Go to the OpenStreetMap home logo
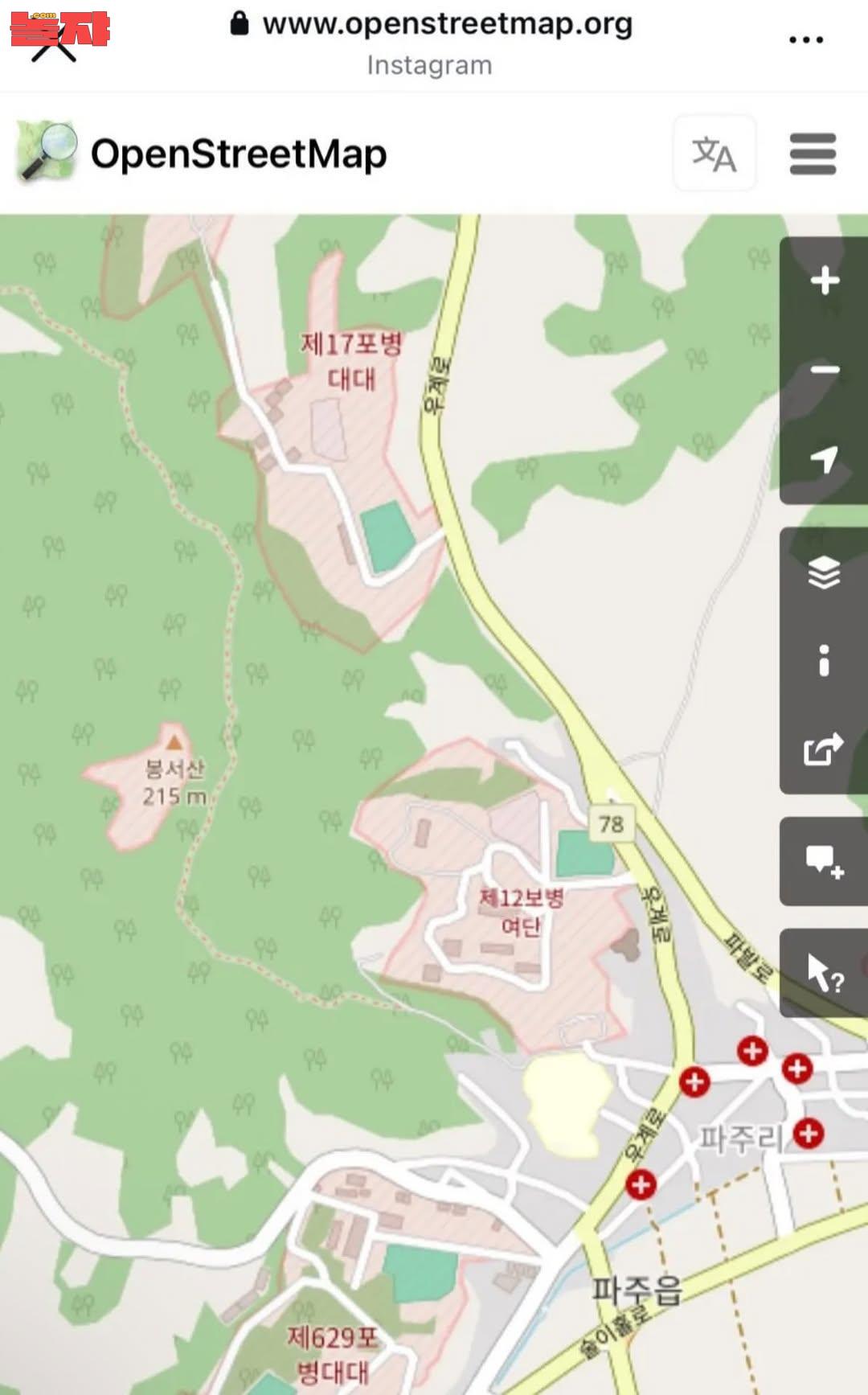Viewport: 868px width, 1395px height. [201, 154]
